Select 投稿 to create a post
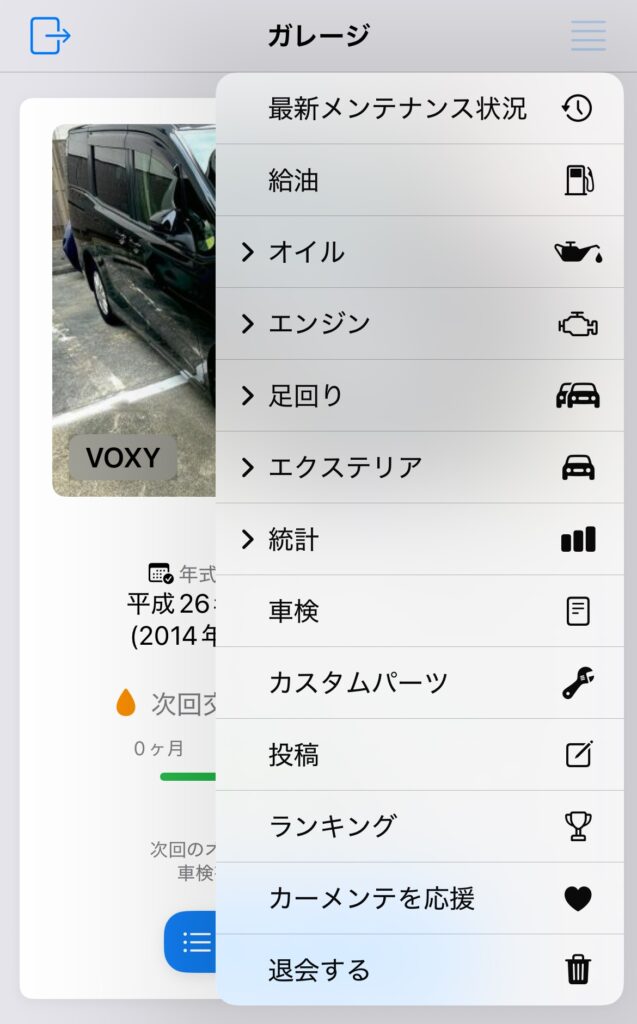The image size is (637, 1024). coord(419,755)
